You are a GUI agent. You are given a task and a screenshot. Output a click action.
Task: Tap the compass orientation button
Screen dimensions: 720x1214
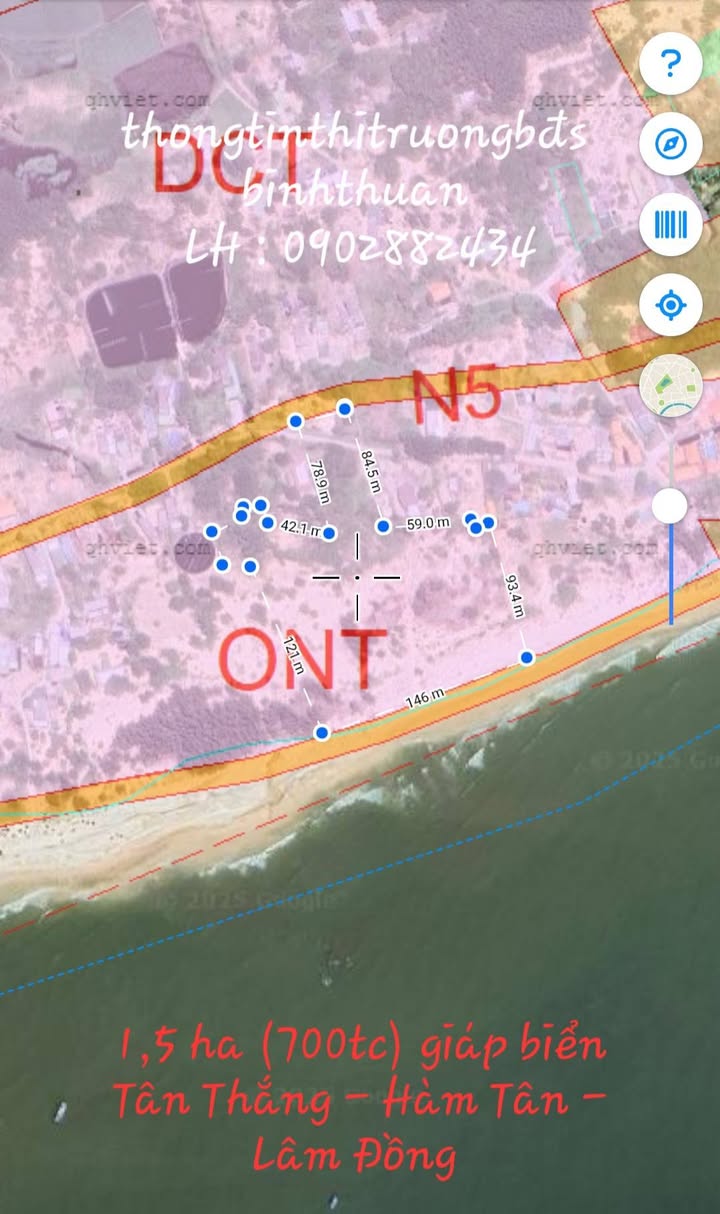671,144
